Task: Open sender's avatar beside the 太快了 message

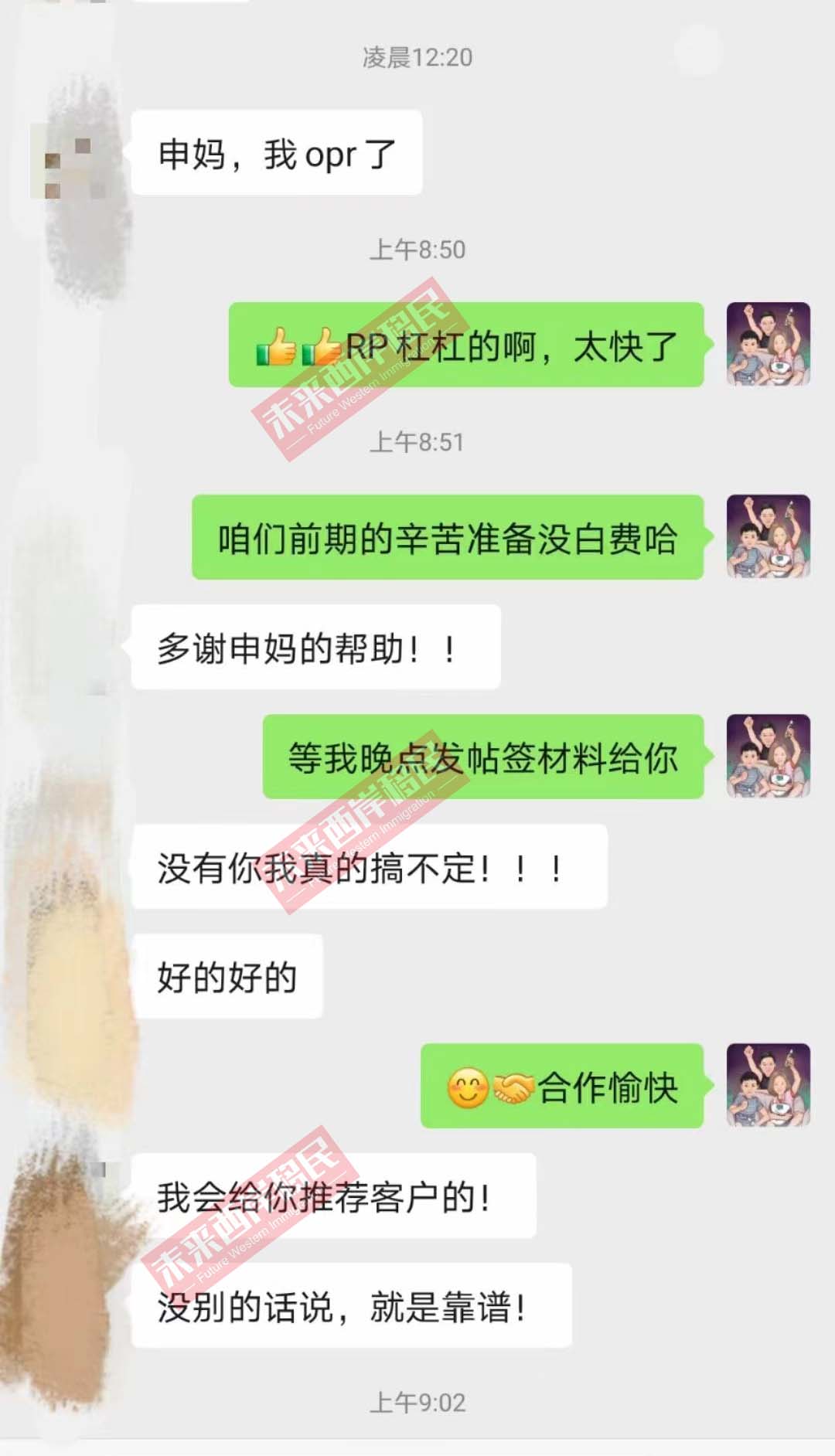Action: click(x=768, y=344)
